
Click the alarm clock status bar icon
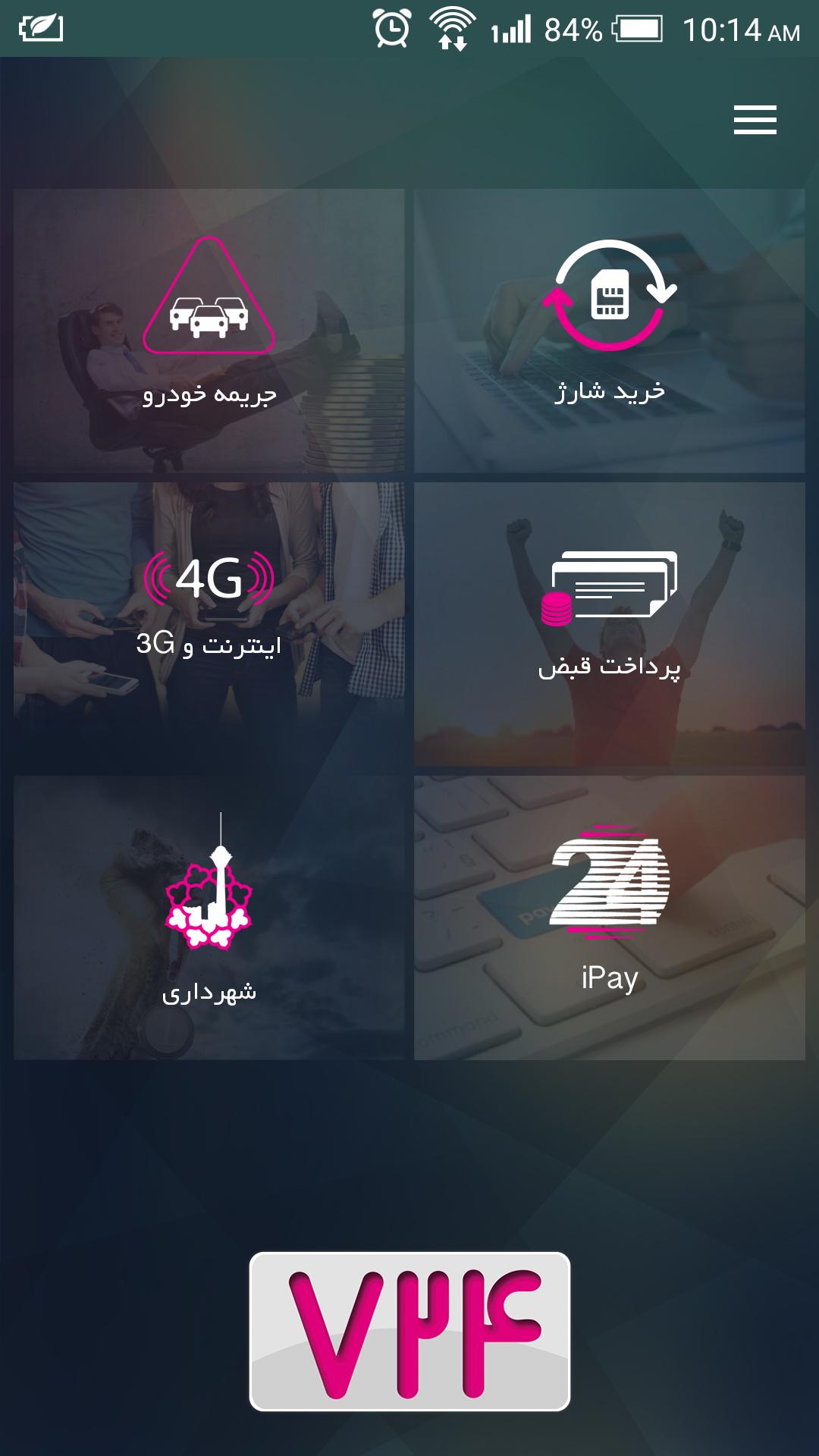point(391,29)
